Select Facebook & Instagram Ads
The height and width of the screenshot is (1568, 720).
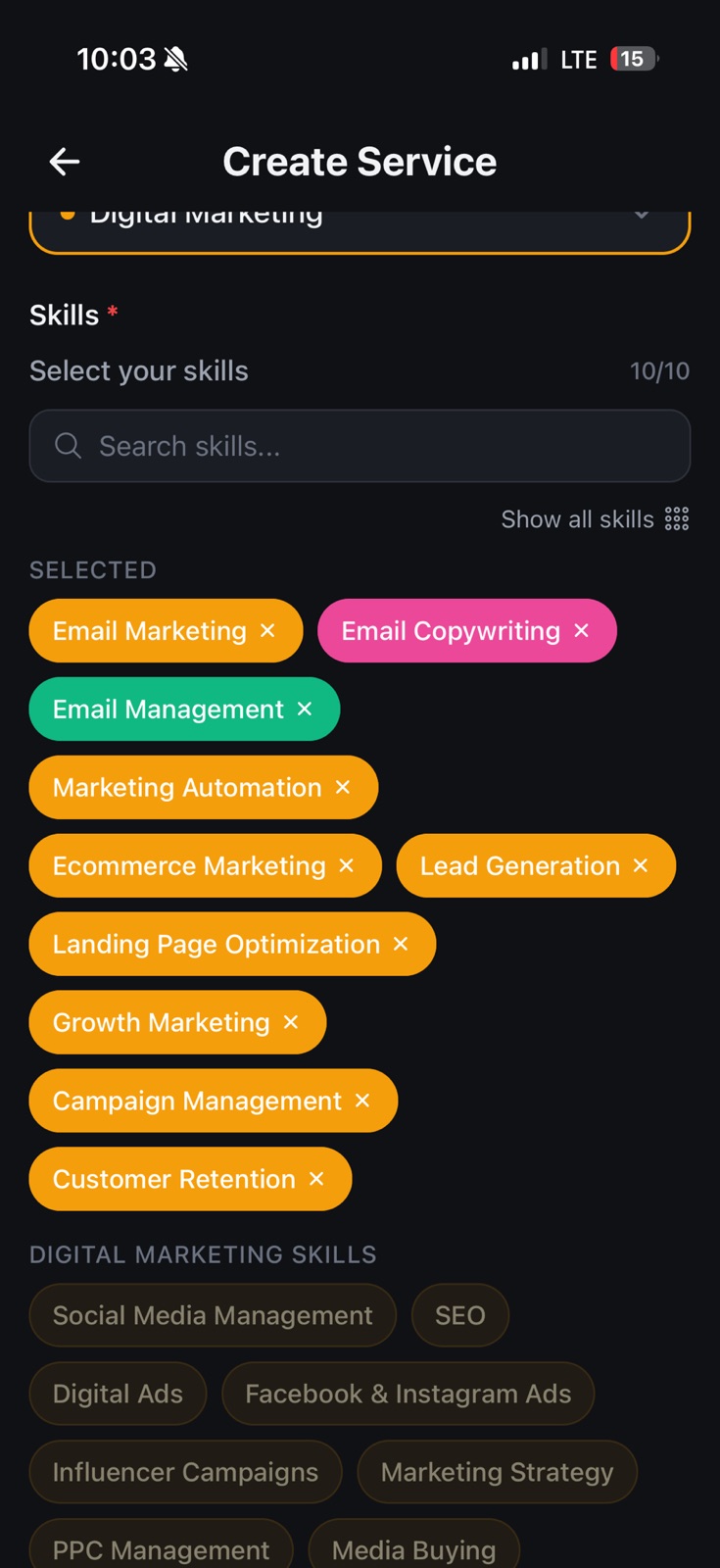click(408, 1394)
